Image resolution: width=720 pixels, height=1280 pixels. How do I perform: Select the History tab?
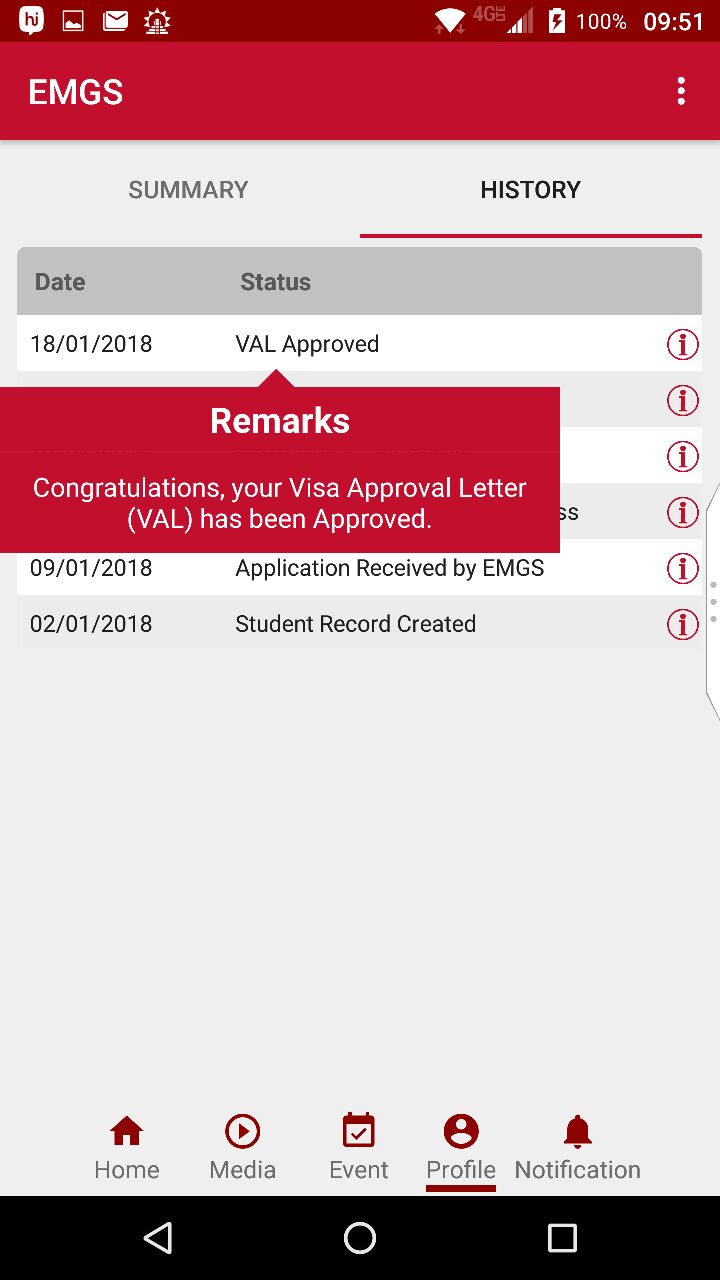[530, 190]
